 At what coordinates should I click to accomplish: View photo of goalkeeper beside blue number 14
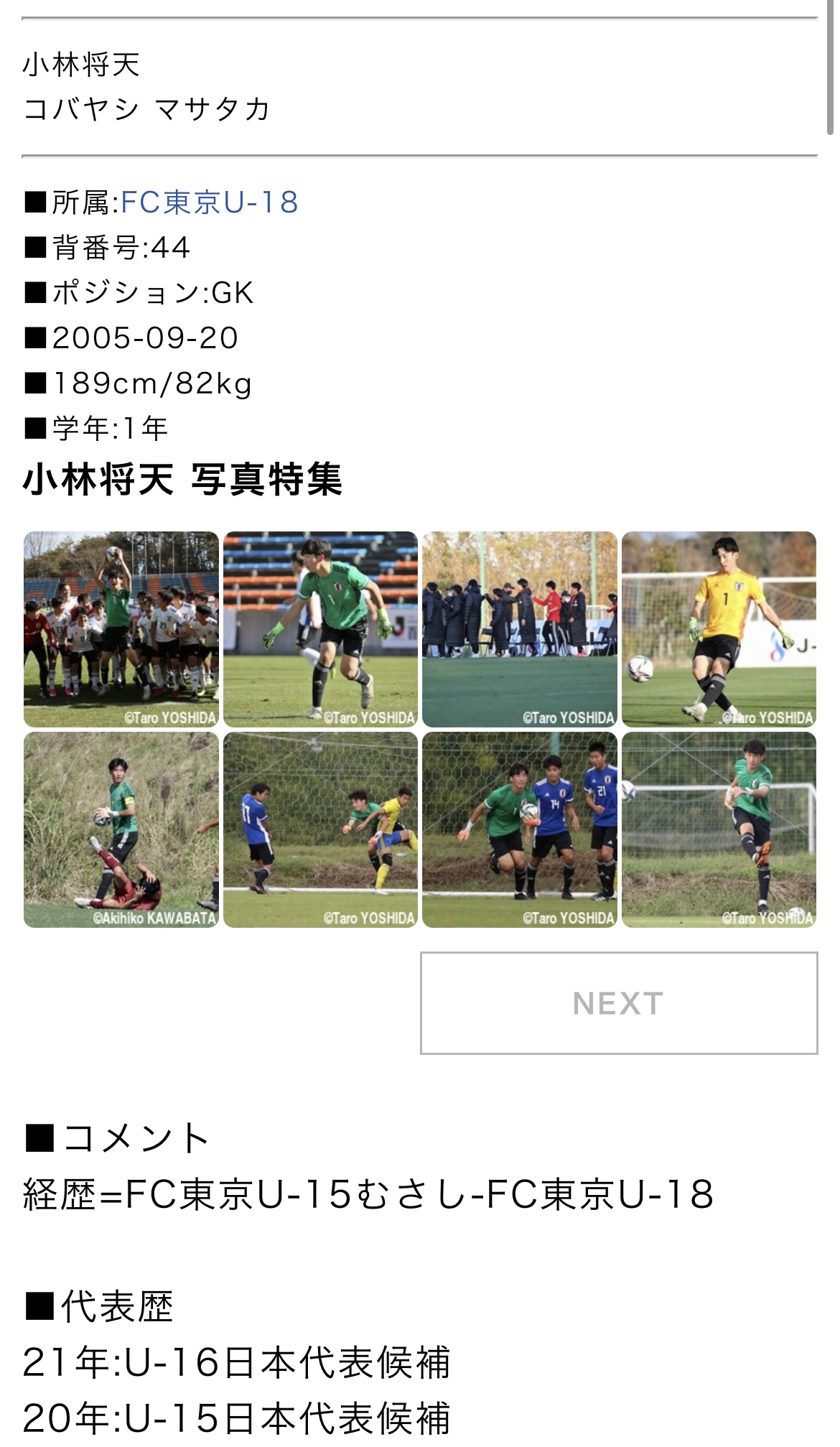pos(519,829)
